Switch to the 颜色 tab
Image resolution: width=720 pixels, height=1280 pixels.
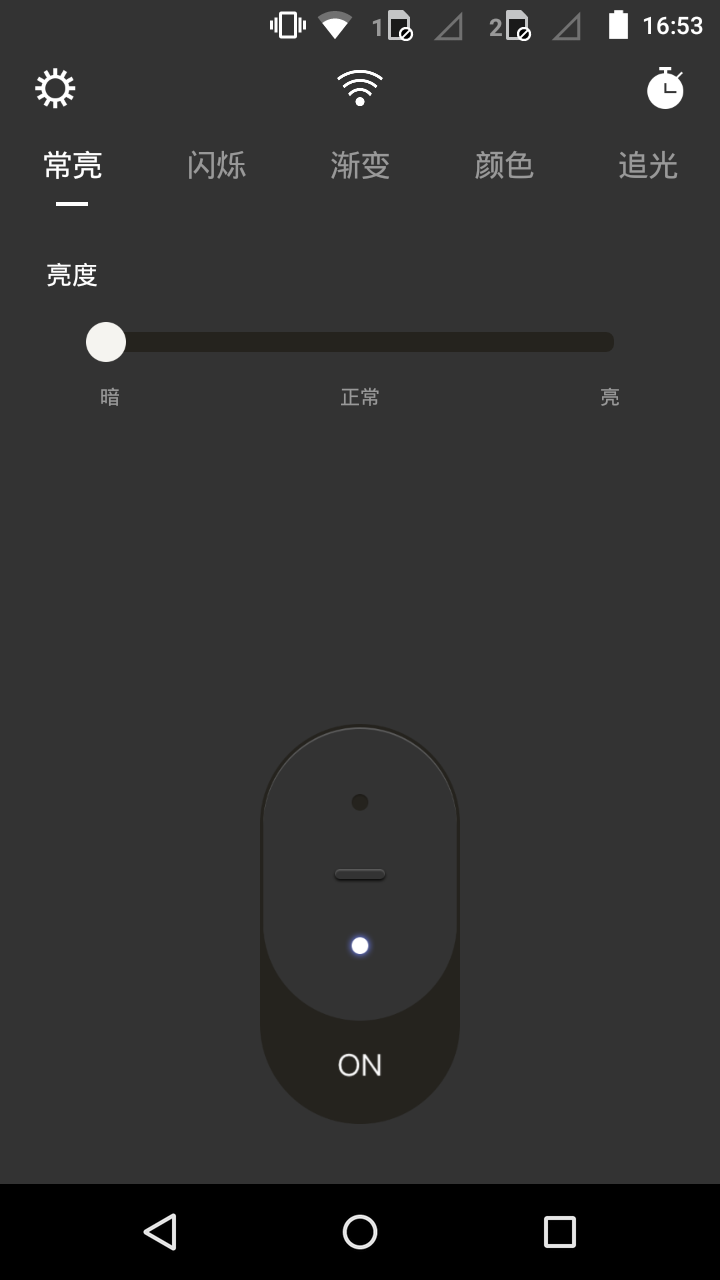pyautogui.click(x=504, y=166)
